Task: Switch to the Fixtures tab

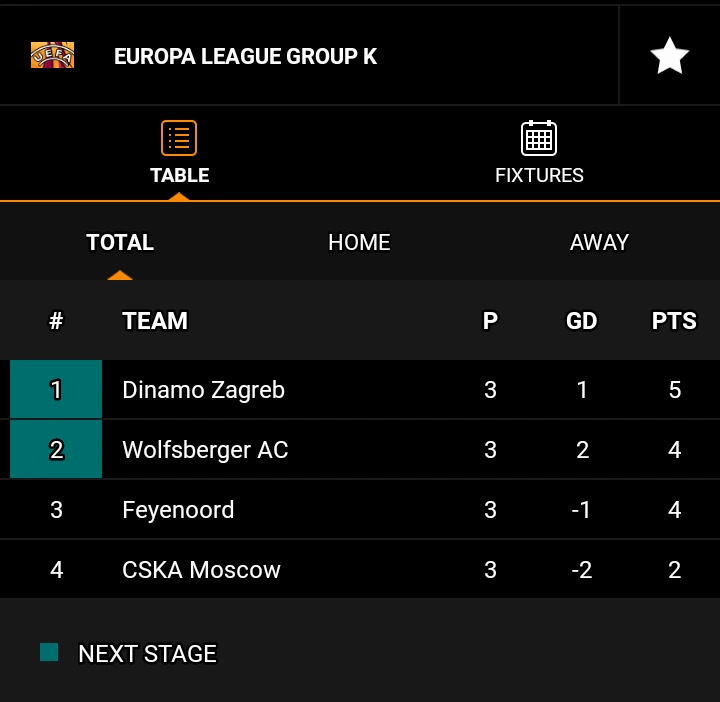Action: (x=539, y=153)
